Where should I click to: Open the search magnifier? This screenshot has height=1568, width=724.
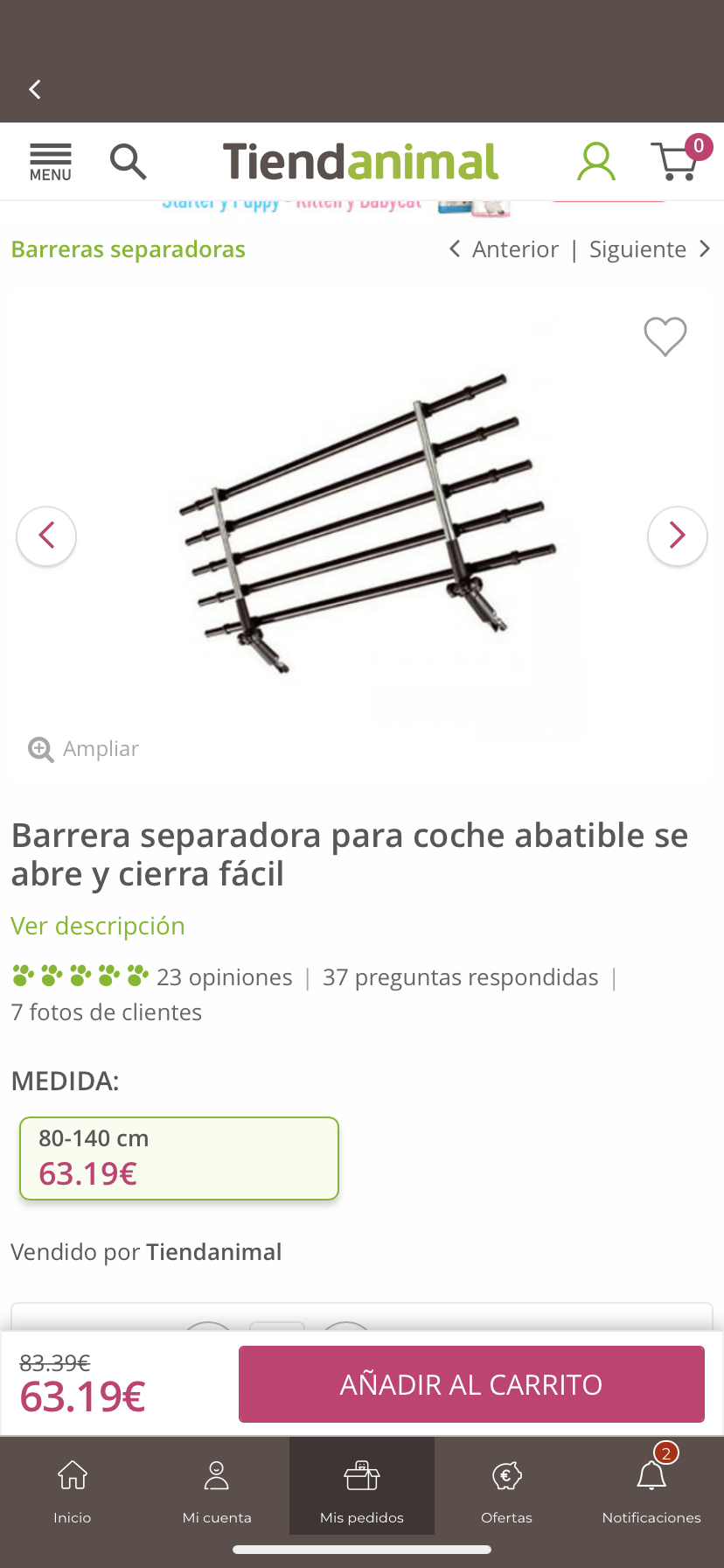[128, 162]
